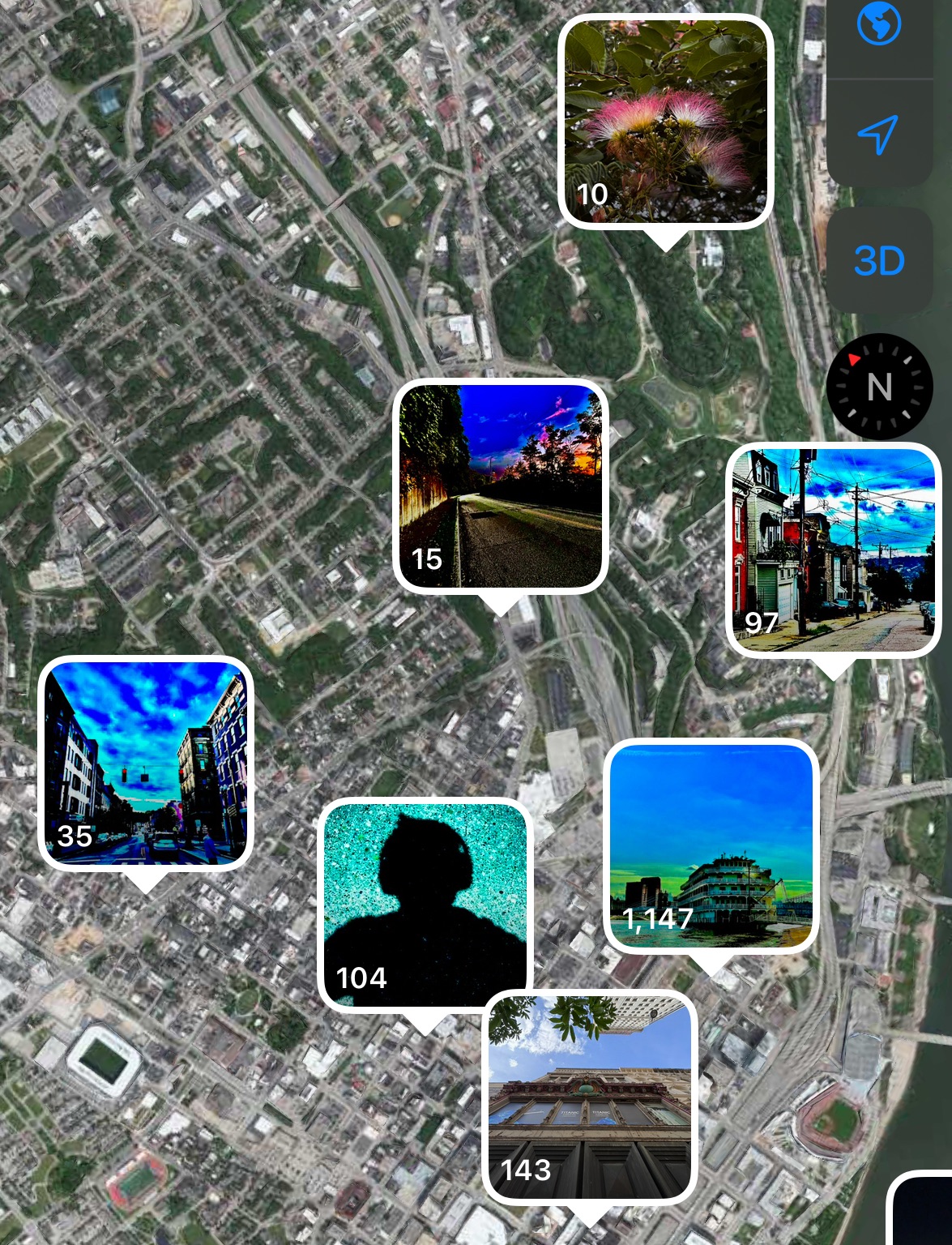Open the 143-photo building facade cluster

click(591, 1097)
